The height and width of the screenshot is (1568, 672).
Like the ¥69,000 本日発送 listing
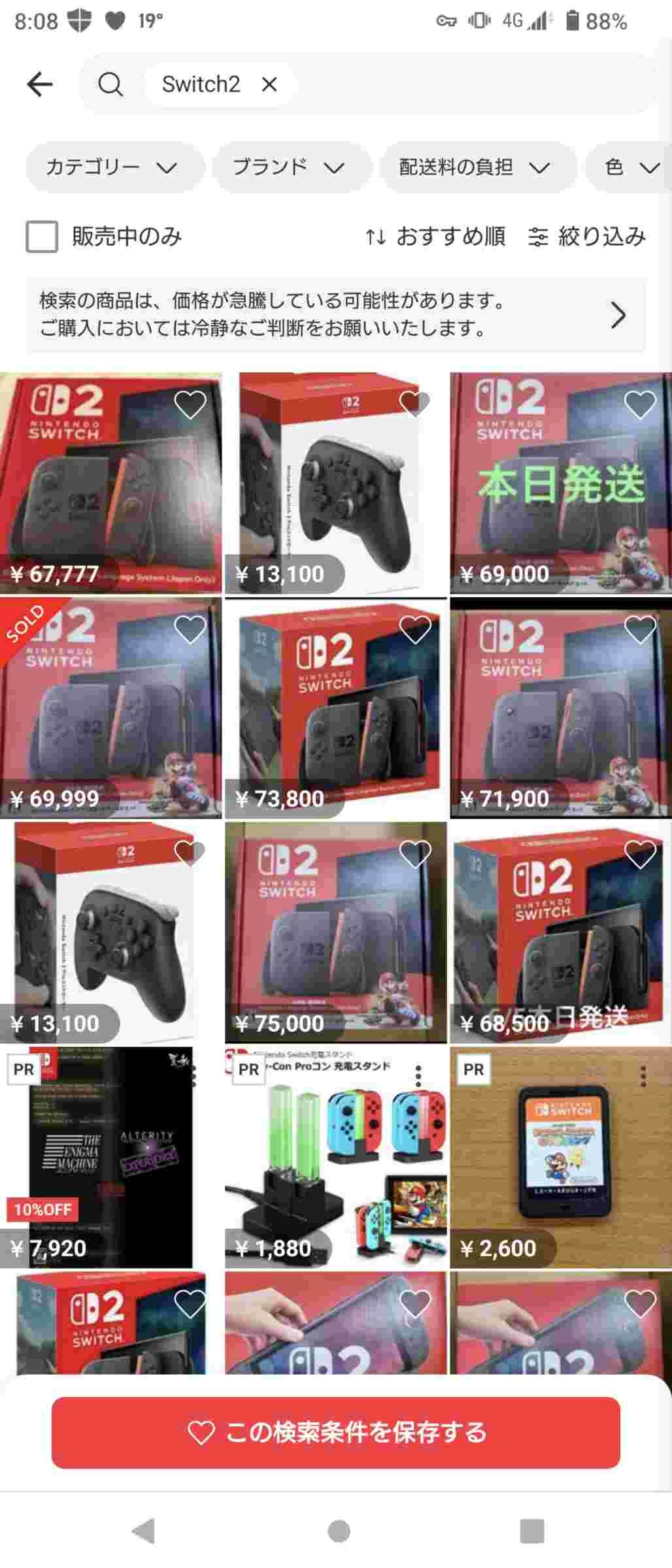click(x=640, y=405)
